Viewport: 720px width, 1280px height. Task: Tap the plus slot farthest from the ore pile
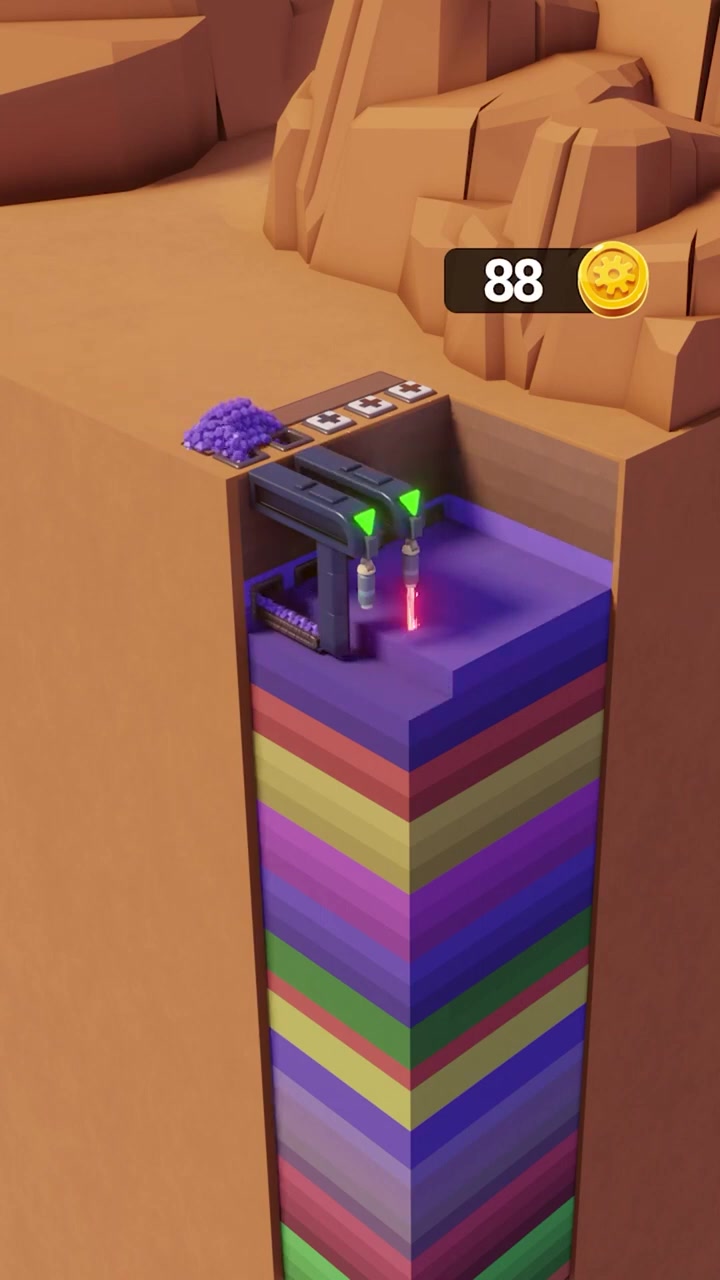pyautogui.click(x=412, y=391)
